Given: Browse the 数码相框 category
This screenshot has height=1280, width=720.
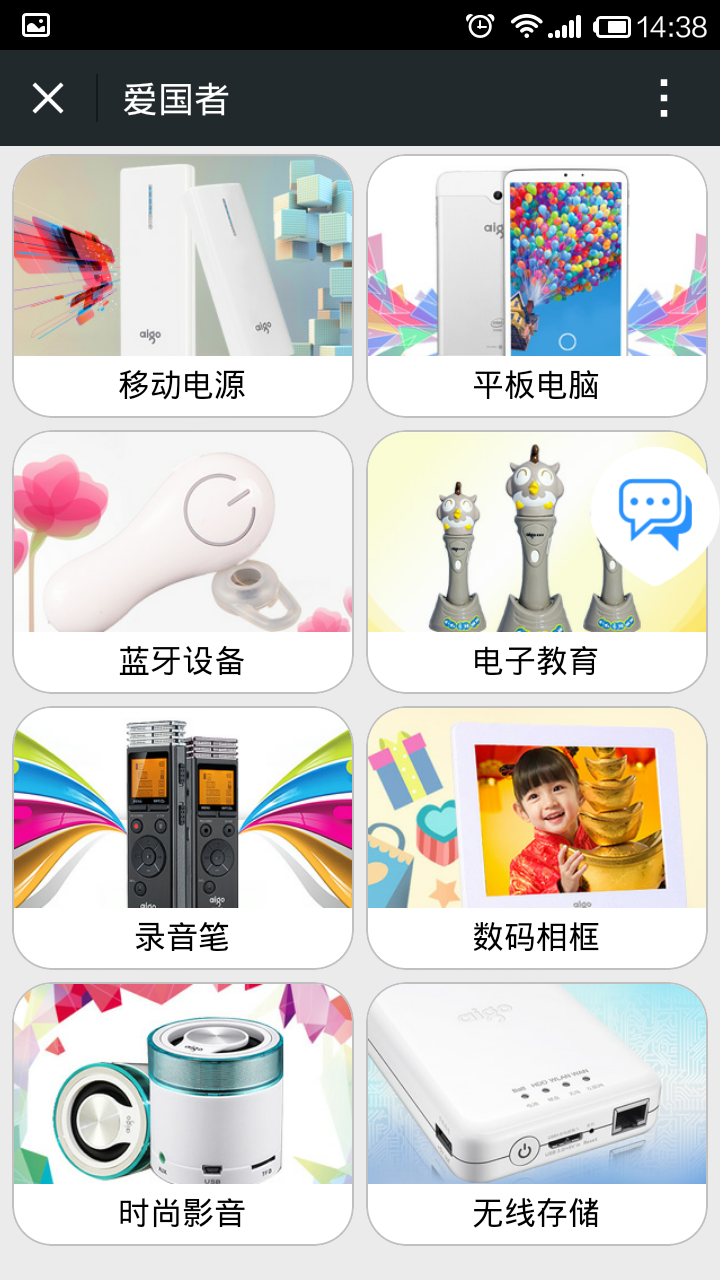Looking at the screenshot, I should coord(537,838).
